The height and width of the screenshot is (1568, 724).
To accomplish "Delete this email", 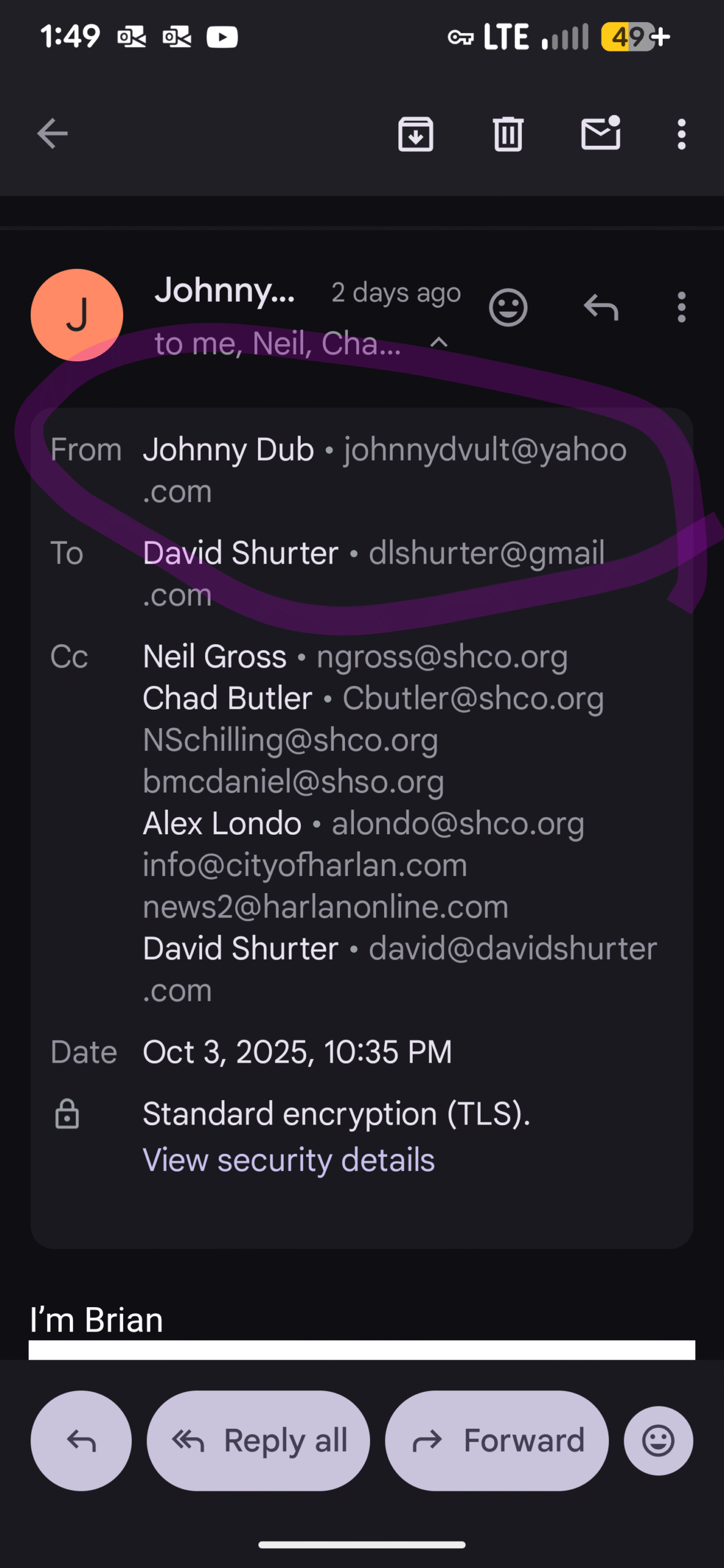I will pos(508,134).
